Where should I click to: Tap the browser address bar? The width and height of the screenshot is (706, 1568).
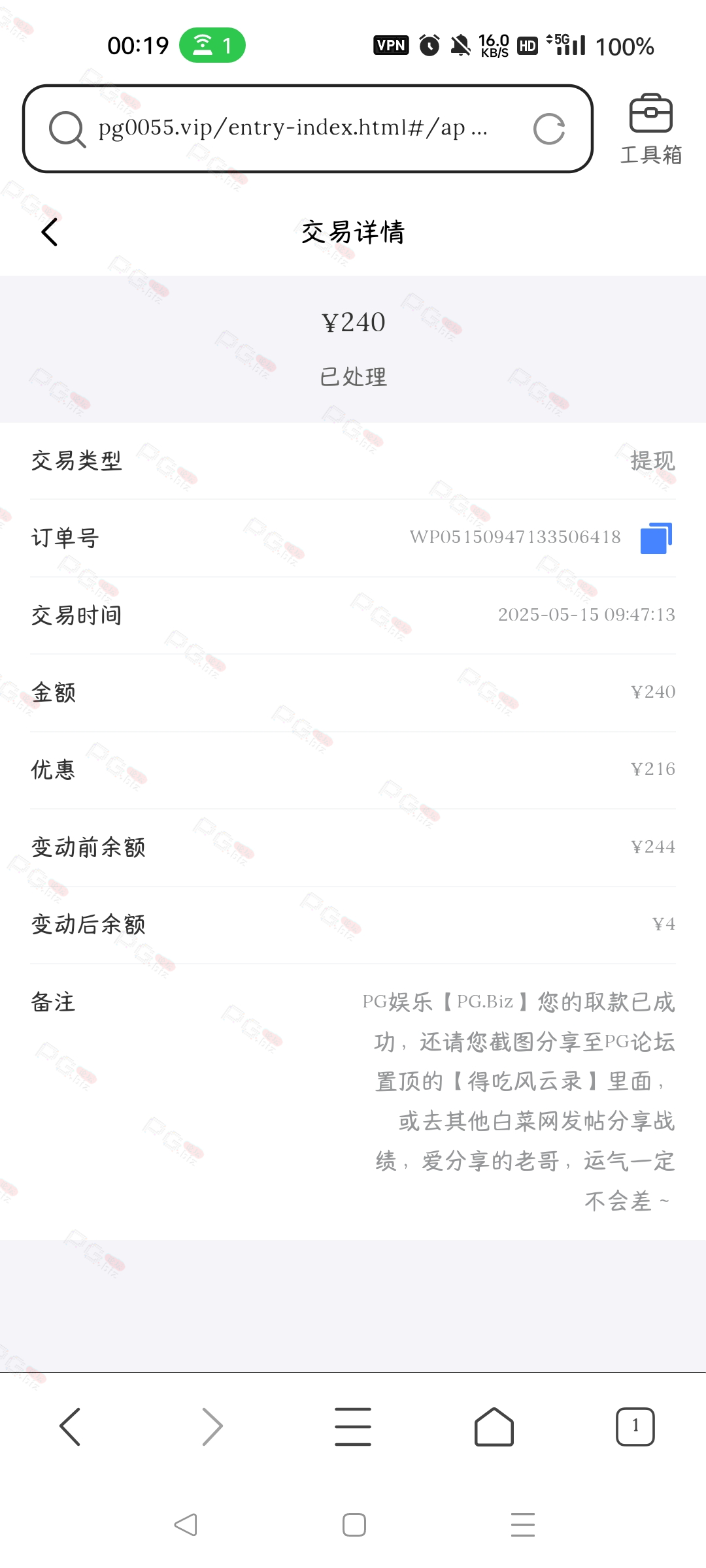point(307,129)
